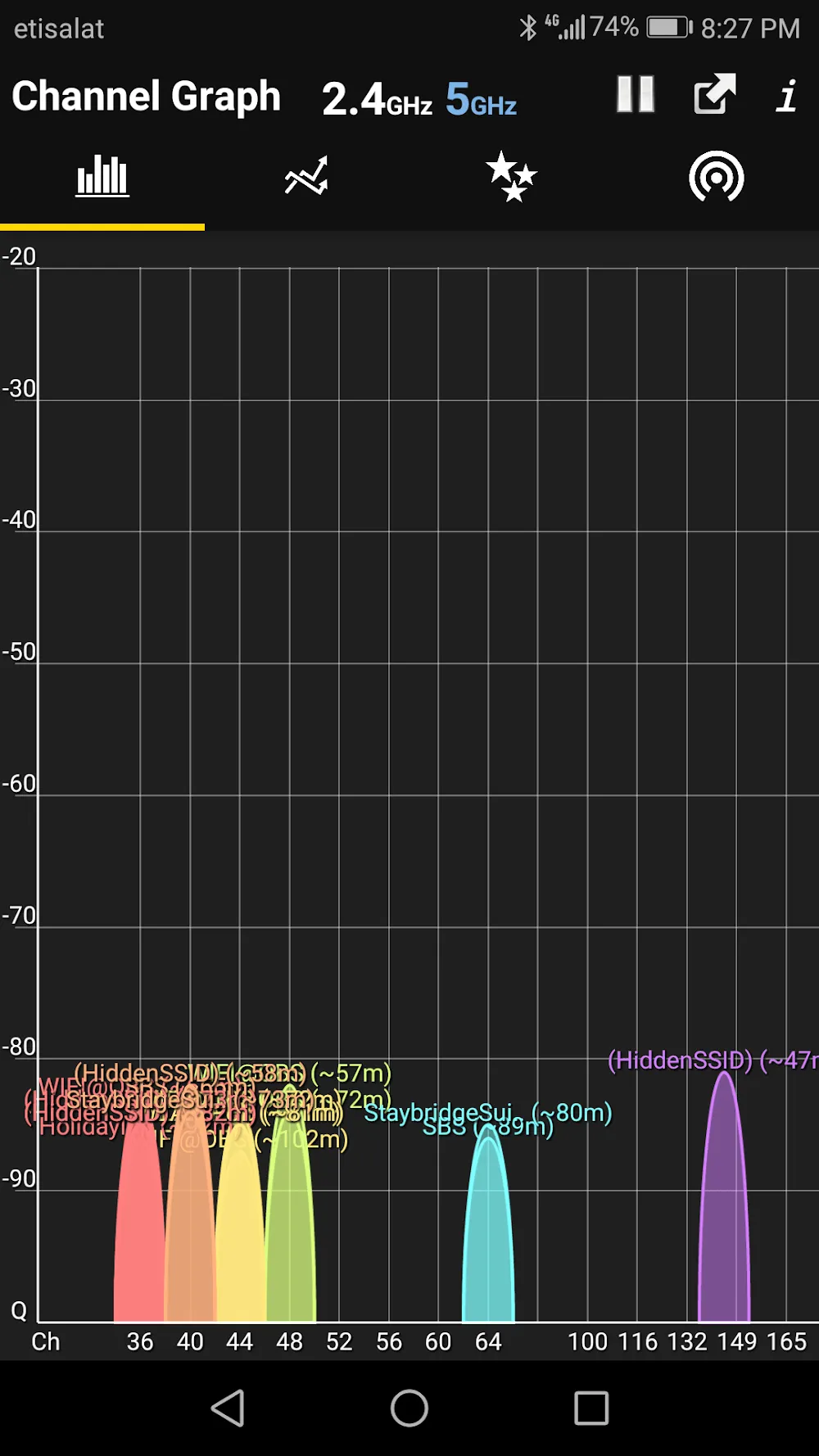Viewport: 819px width, 1456px height.
Task: Open the channel graph bar chart tab
Action: [x=102, y=176]
